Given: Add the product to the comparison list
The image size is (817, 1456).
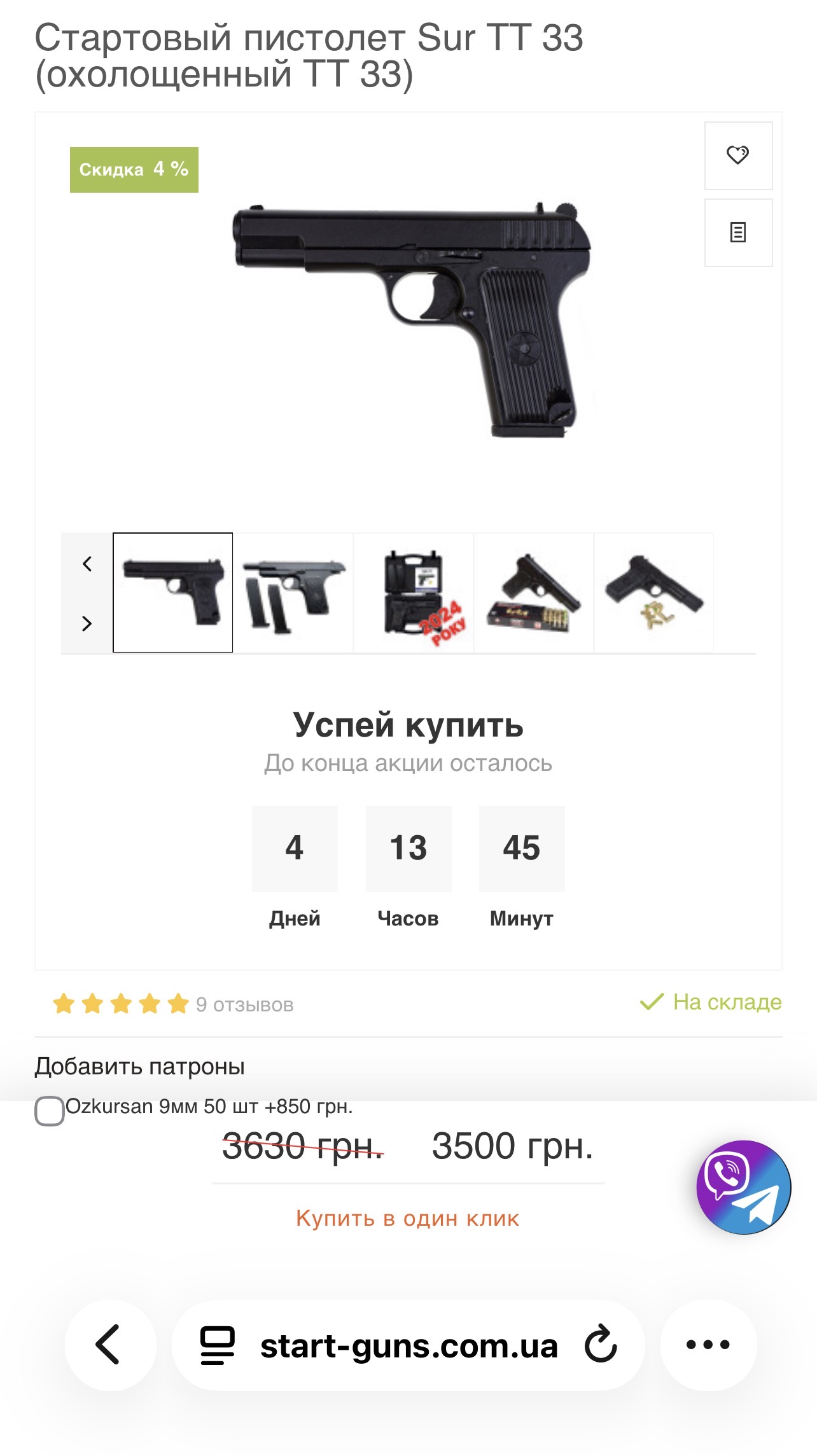Looking at the screenshot, I should tap(738, 232).
